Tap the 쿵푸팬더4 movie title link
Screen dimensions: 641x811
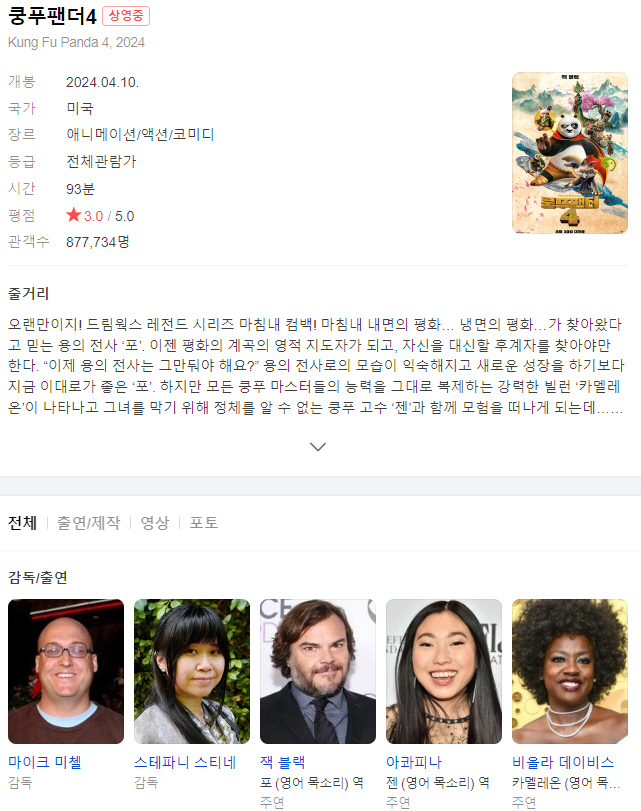tap(52, 17)
